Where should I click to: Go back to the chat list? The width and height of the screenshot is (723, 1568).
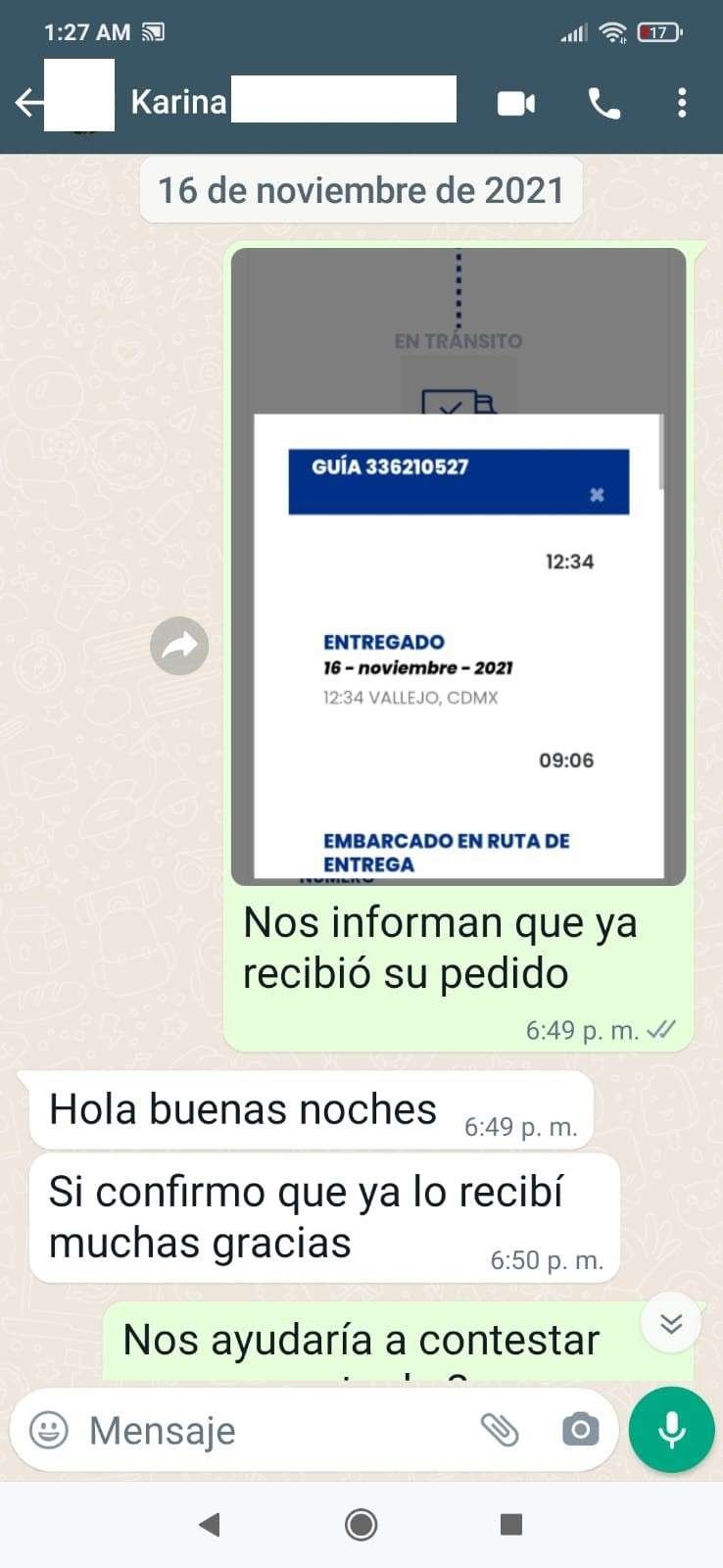(x=29, y=103)
